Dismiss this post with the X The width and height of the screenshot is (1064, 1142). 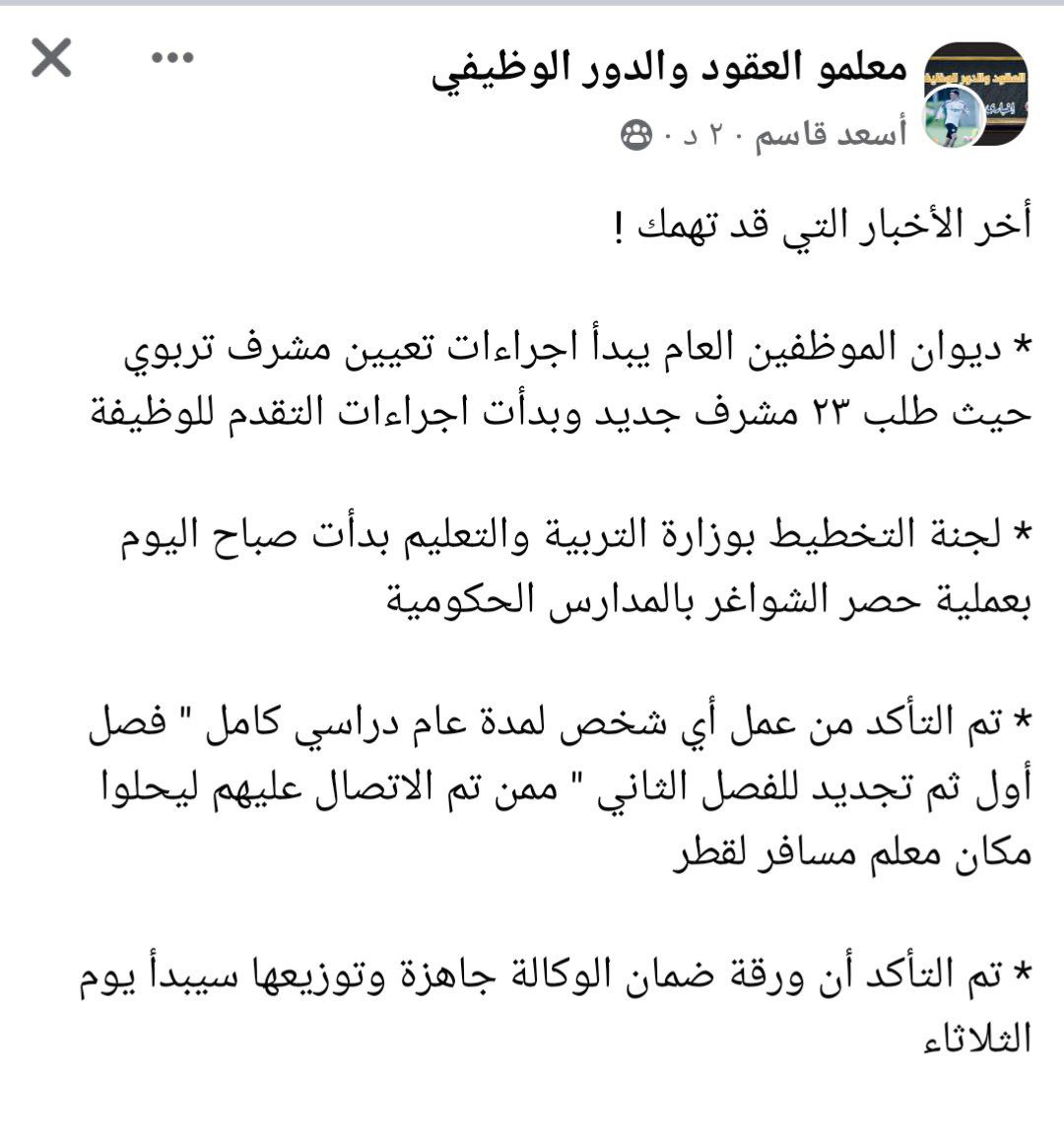pyautogui.click(x=52, y=58)
